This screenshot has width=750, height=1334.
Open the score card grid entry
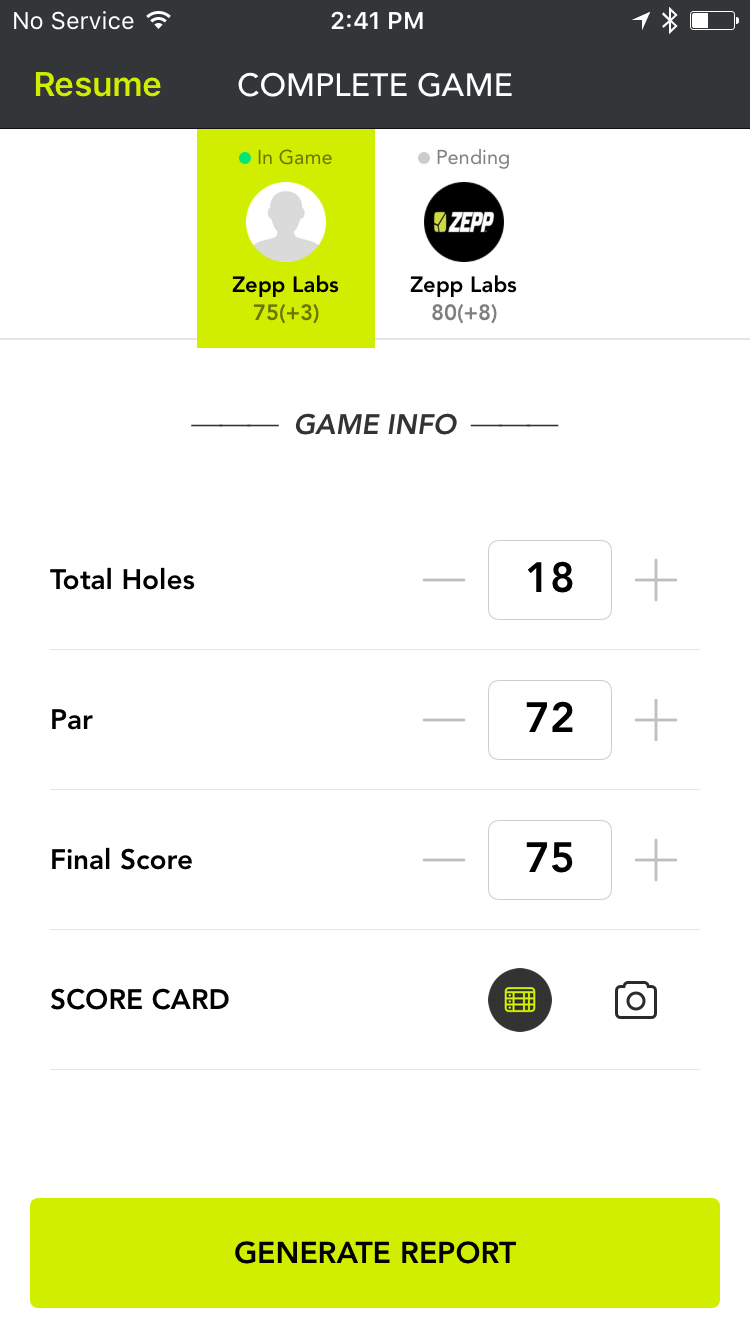pos(520,1000)
